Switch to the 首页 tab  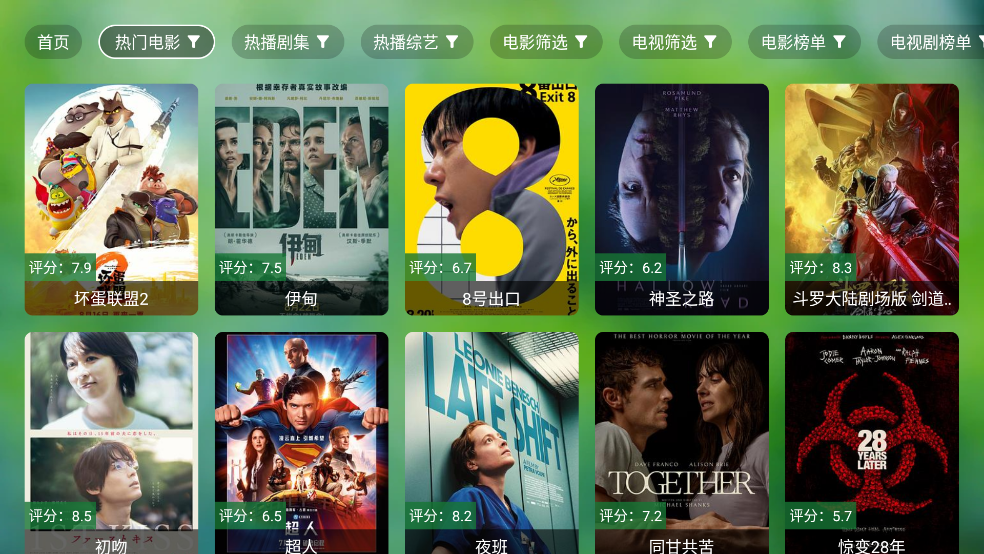[x=53, y=42]
